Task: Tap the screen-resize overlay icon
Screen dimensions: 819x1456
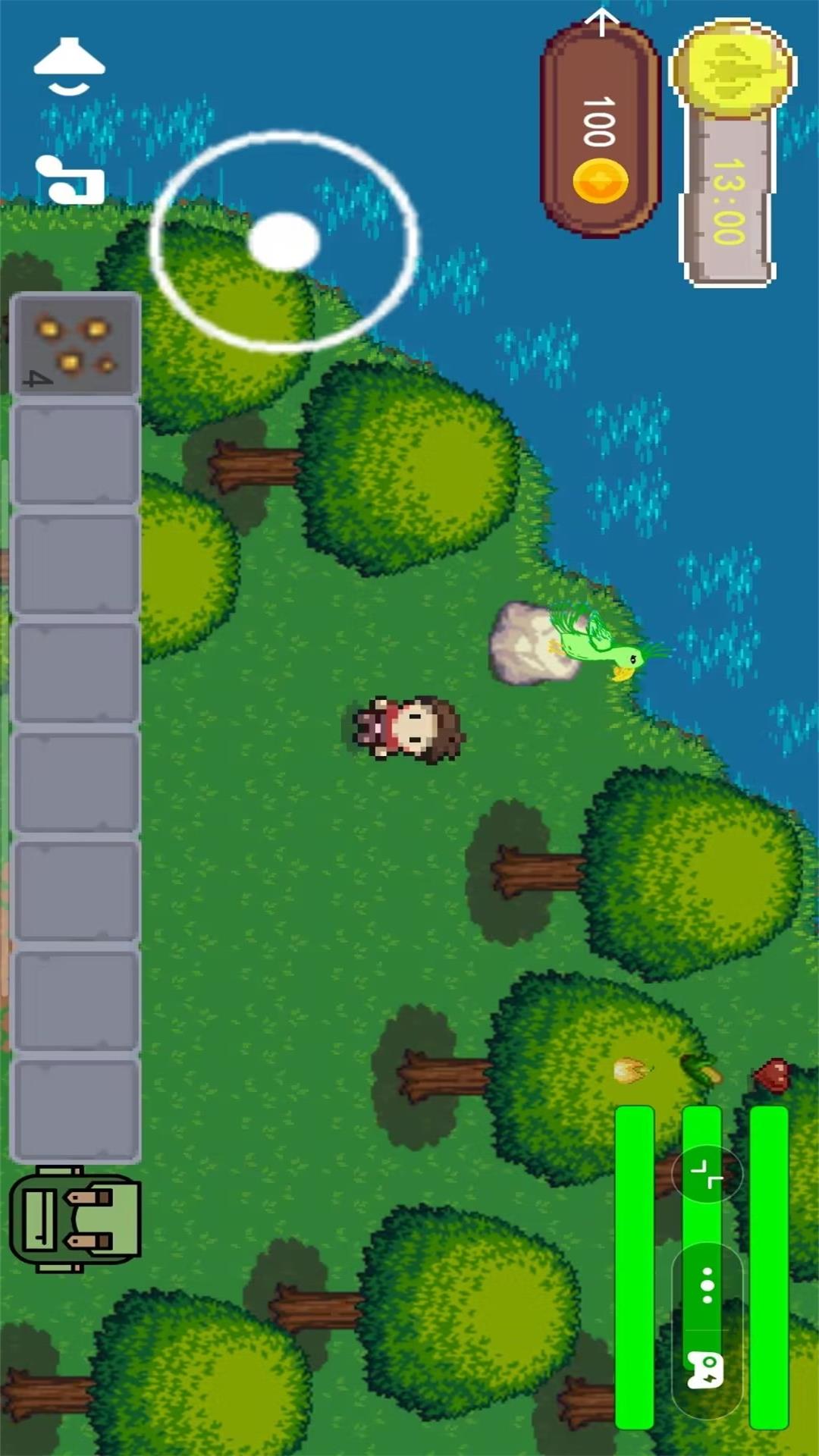Action: point(707,1174)
